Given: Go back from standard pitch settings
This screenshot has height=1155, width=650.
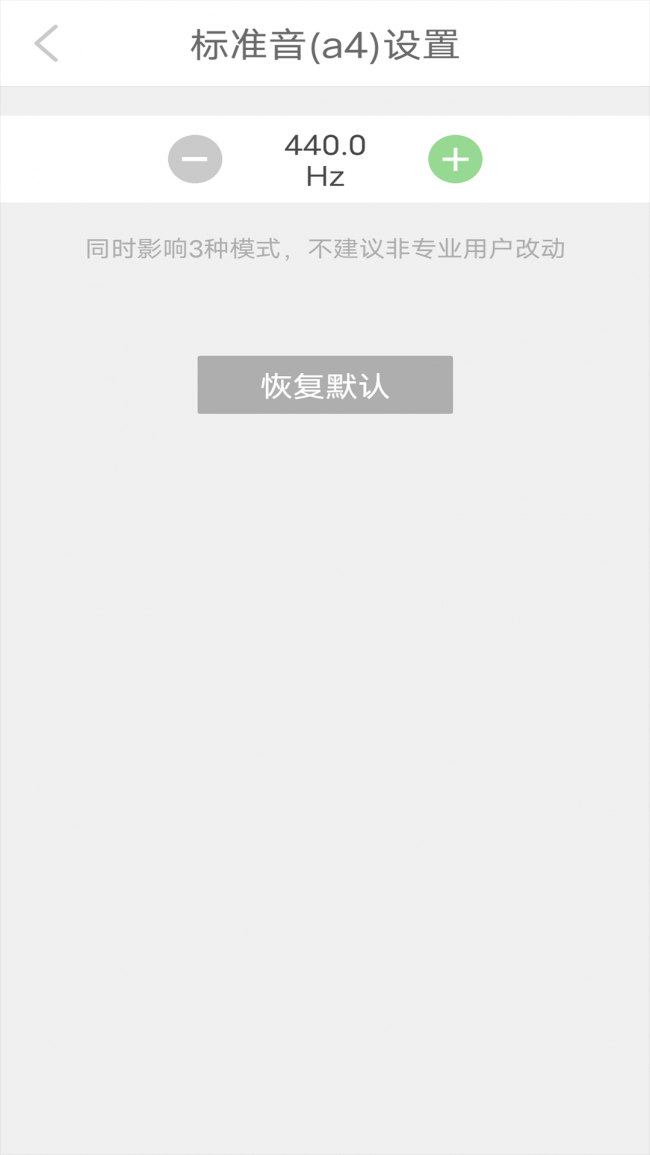Looking at the screenshot, I should click(46, 44).
